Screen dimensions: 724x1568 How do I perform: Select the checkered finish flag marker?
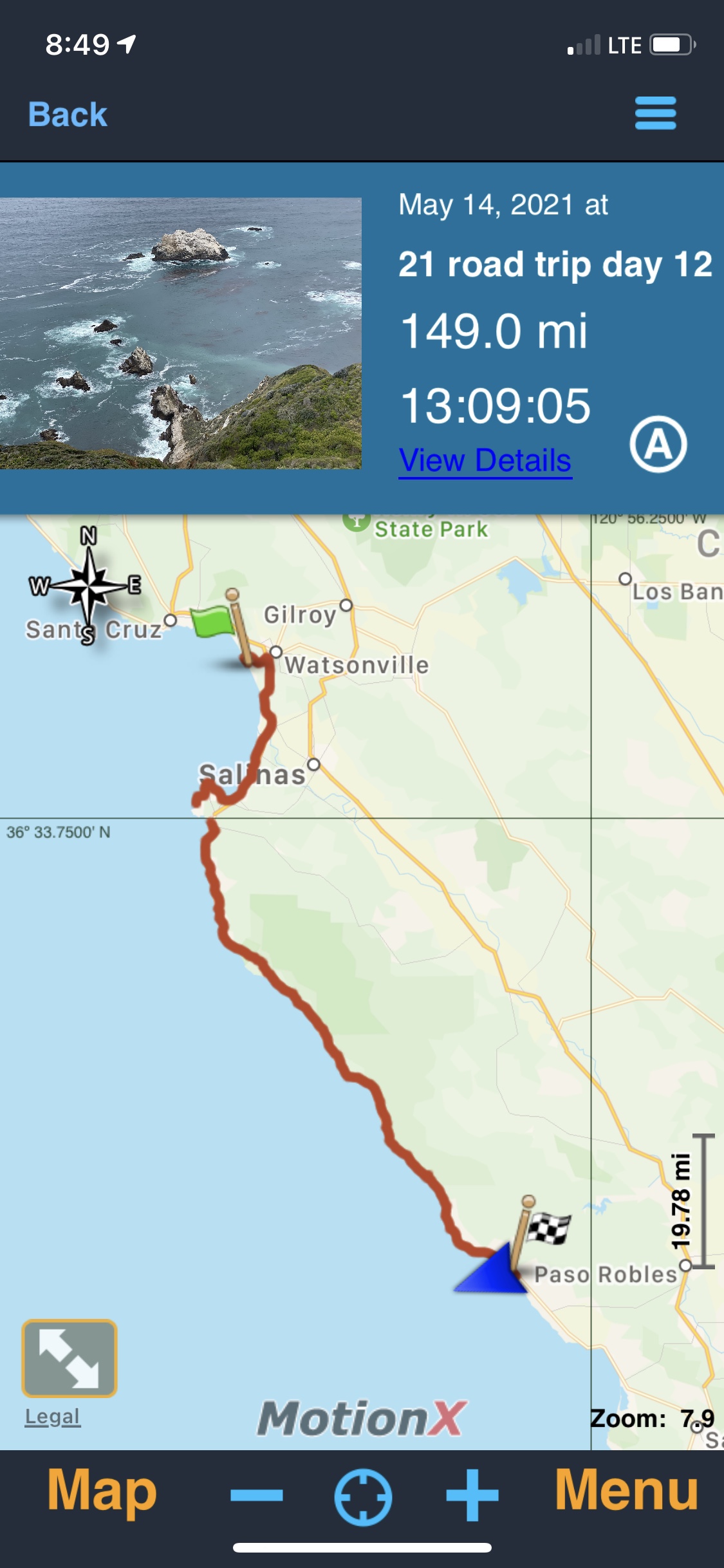pyautogui.click(x=546, y=1228)
